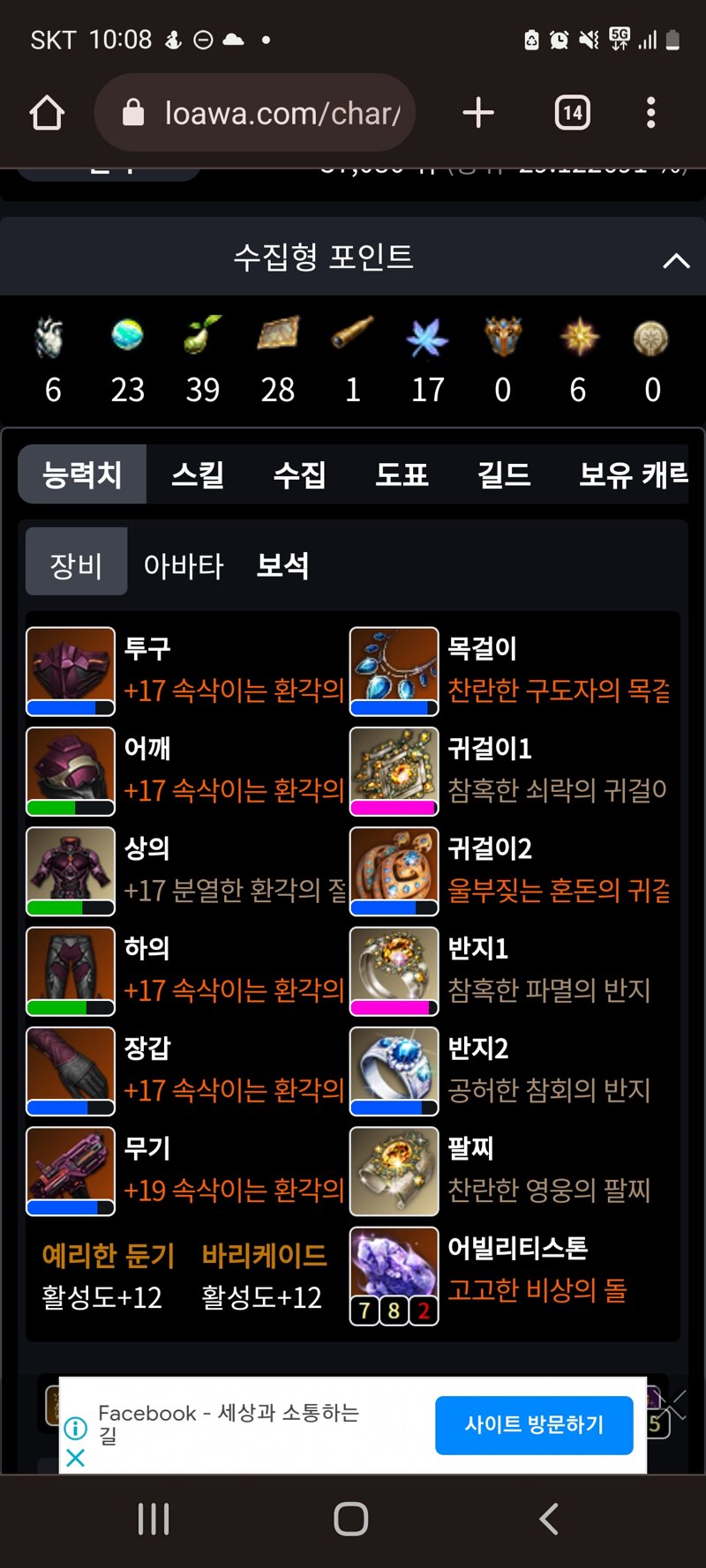
Task: Open a new browser tab
Action: tap(478, 113)
